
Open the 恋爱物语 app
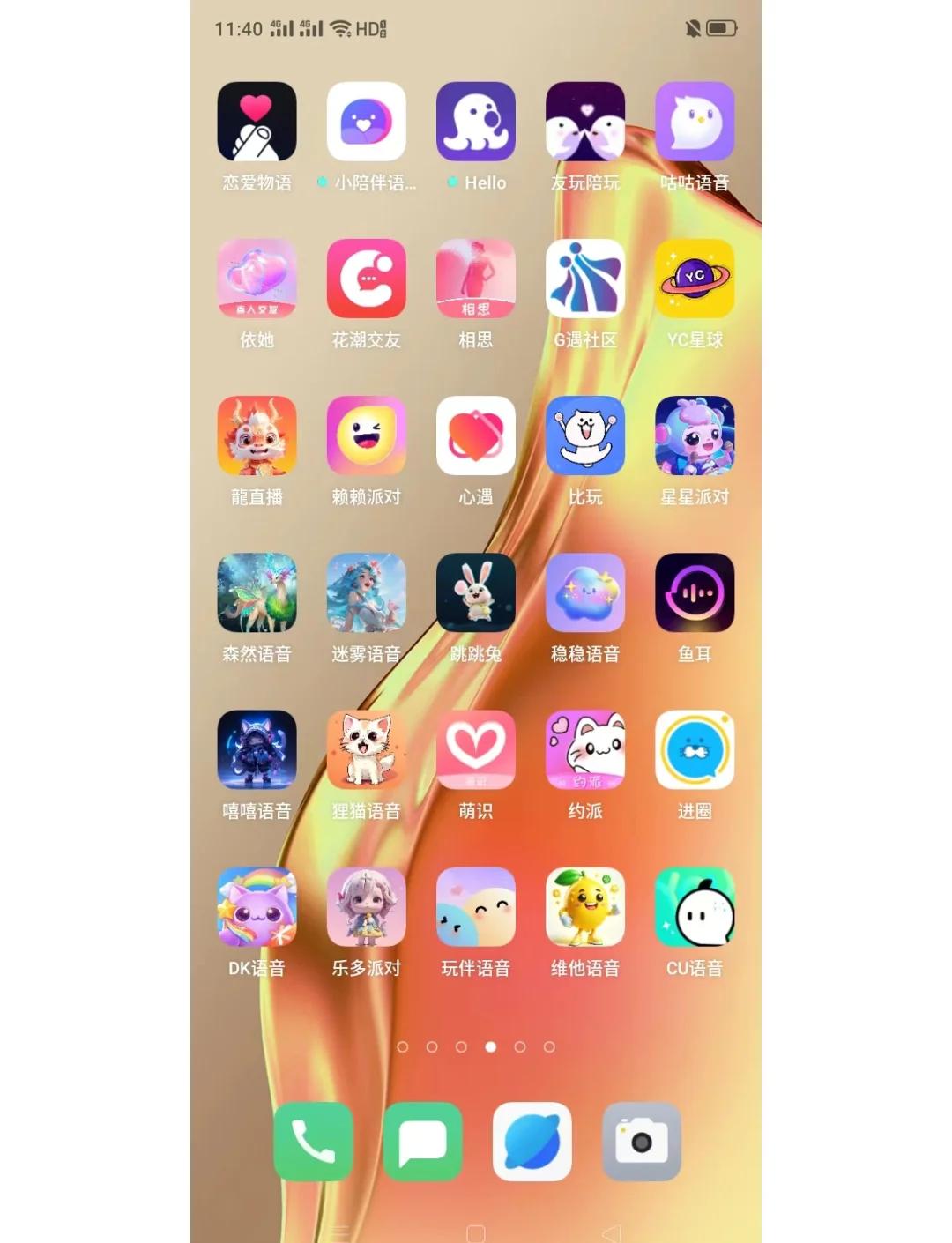[x=257, y=122]
